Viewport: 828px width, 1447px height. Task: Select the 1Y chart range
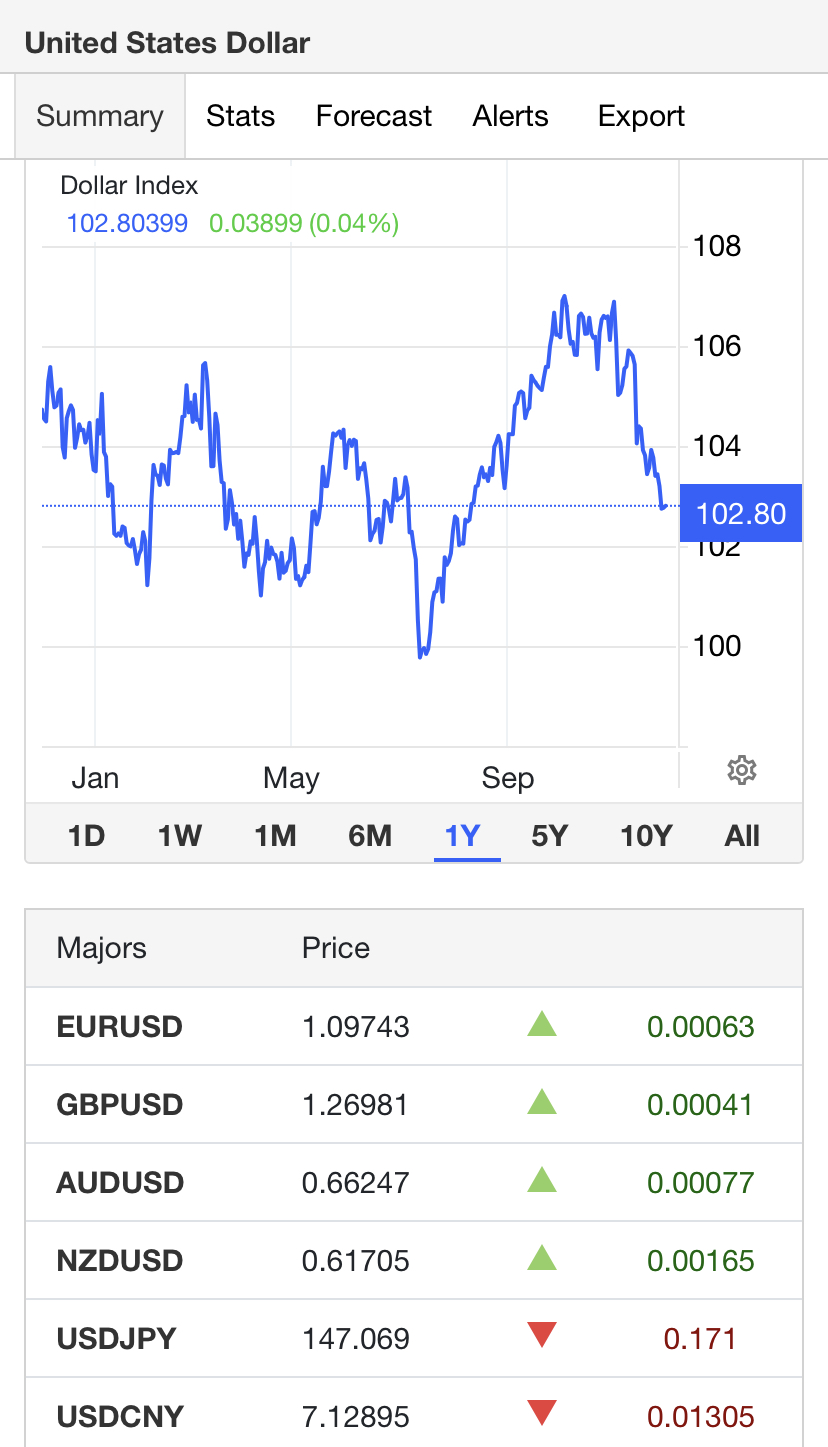[x=464, y=835]
